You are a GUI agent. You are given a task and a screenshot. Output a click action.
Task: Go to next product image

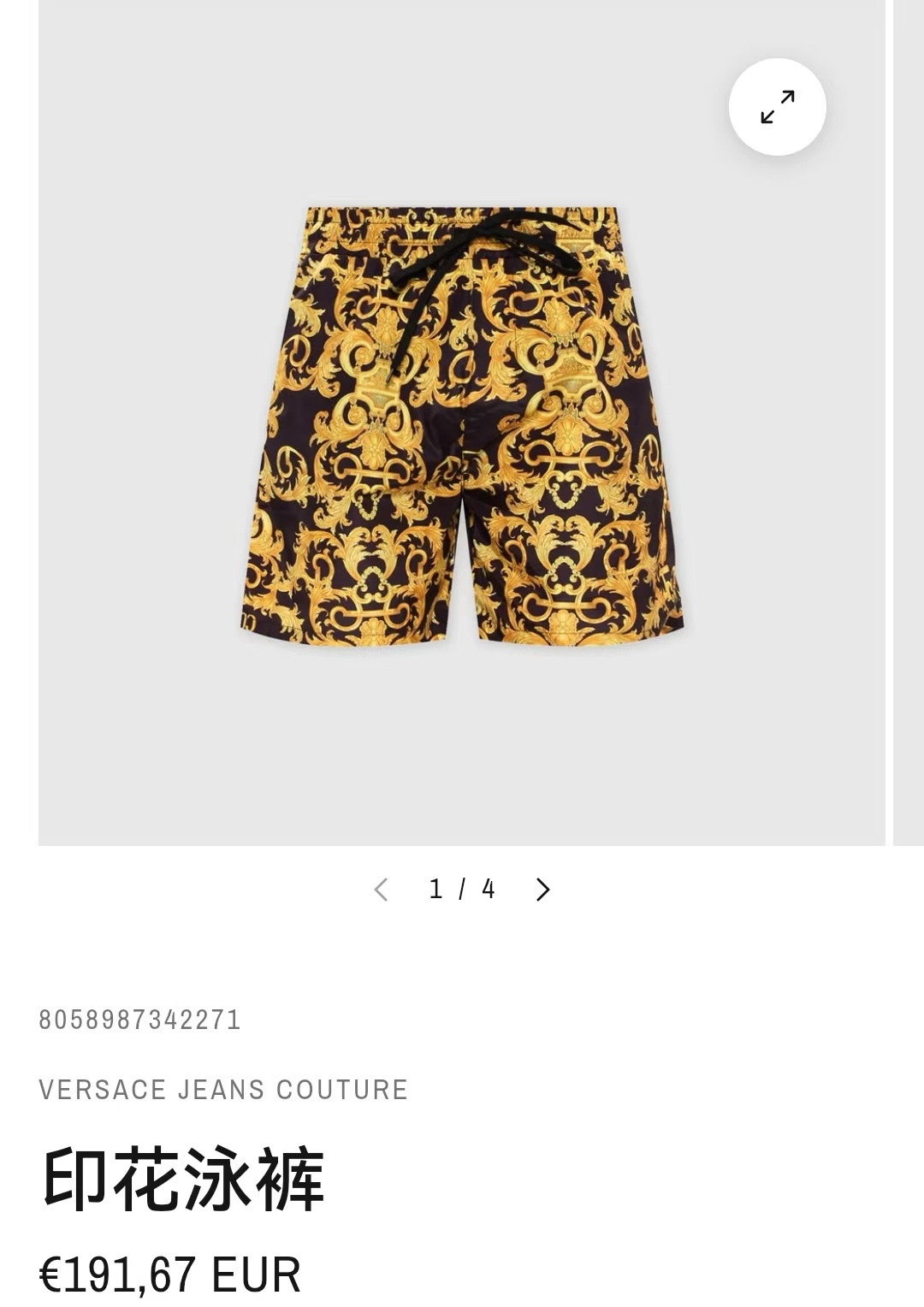click(x=542, y=890)
